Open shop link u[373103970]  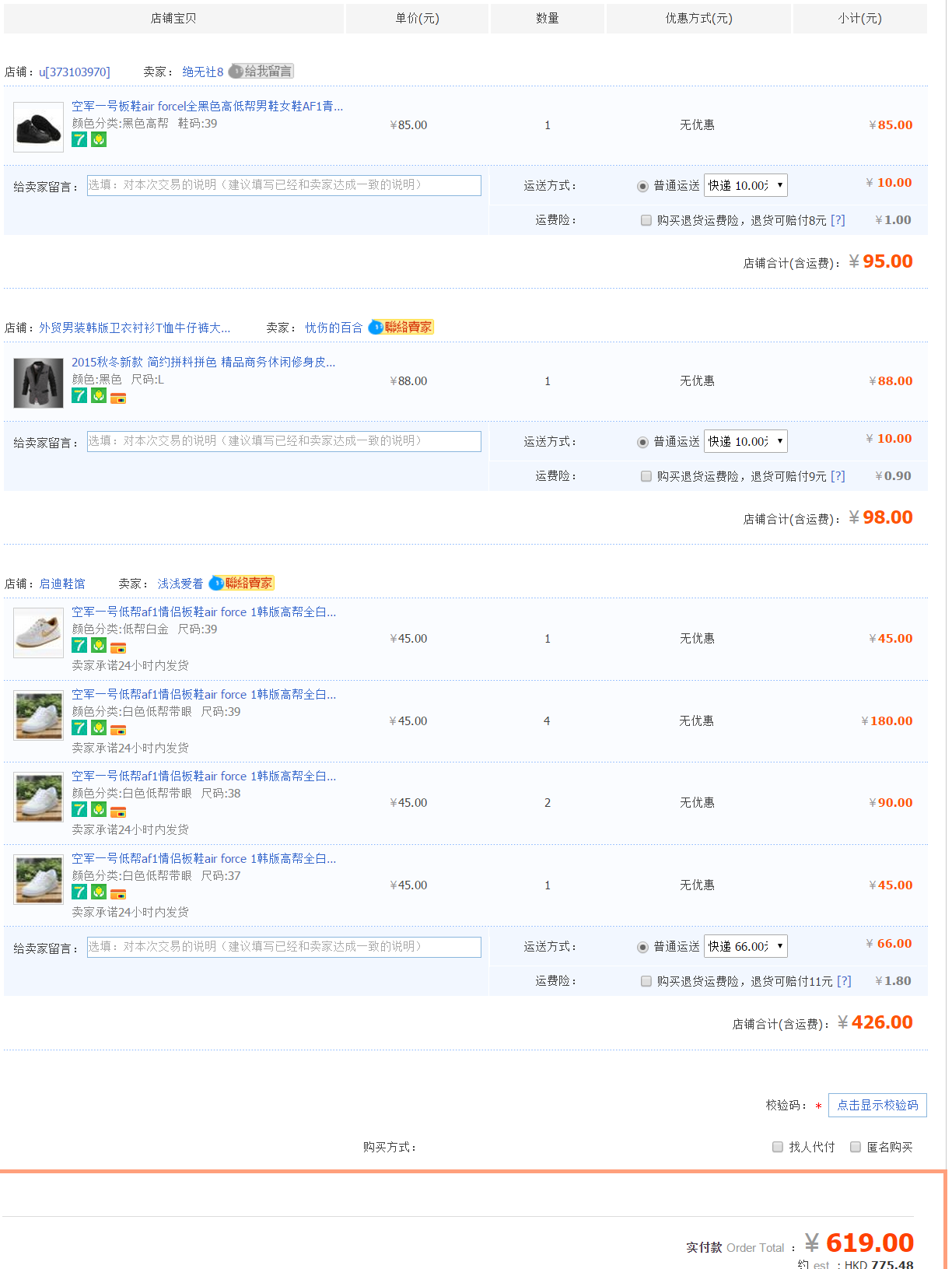(x=75, y=72)
